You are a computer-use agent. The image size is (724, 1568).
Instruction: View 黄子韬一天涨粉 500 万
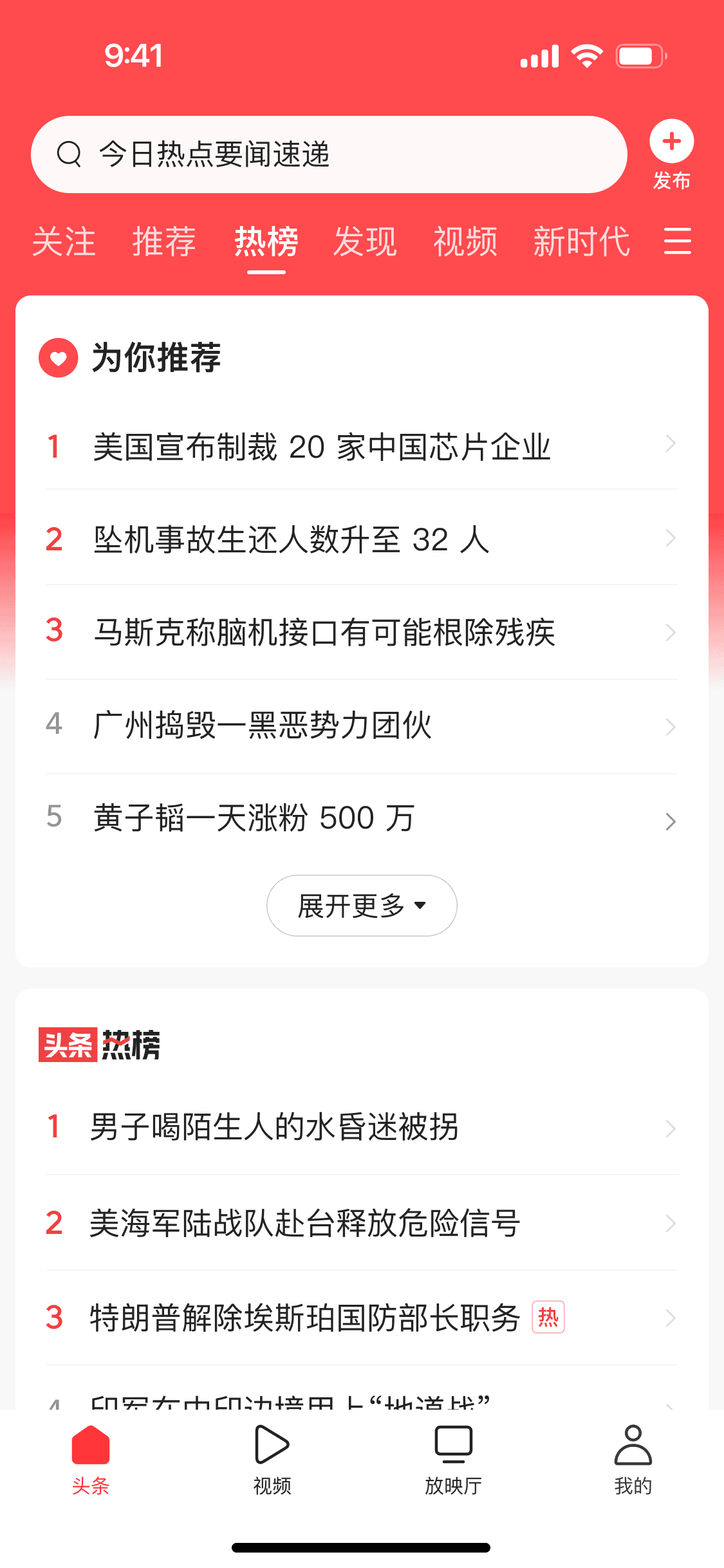pyautogui.click(x=362, y=819)
